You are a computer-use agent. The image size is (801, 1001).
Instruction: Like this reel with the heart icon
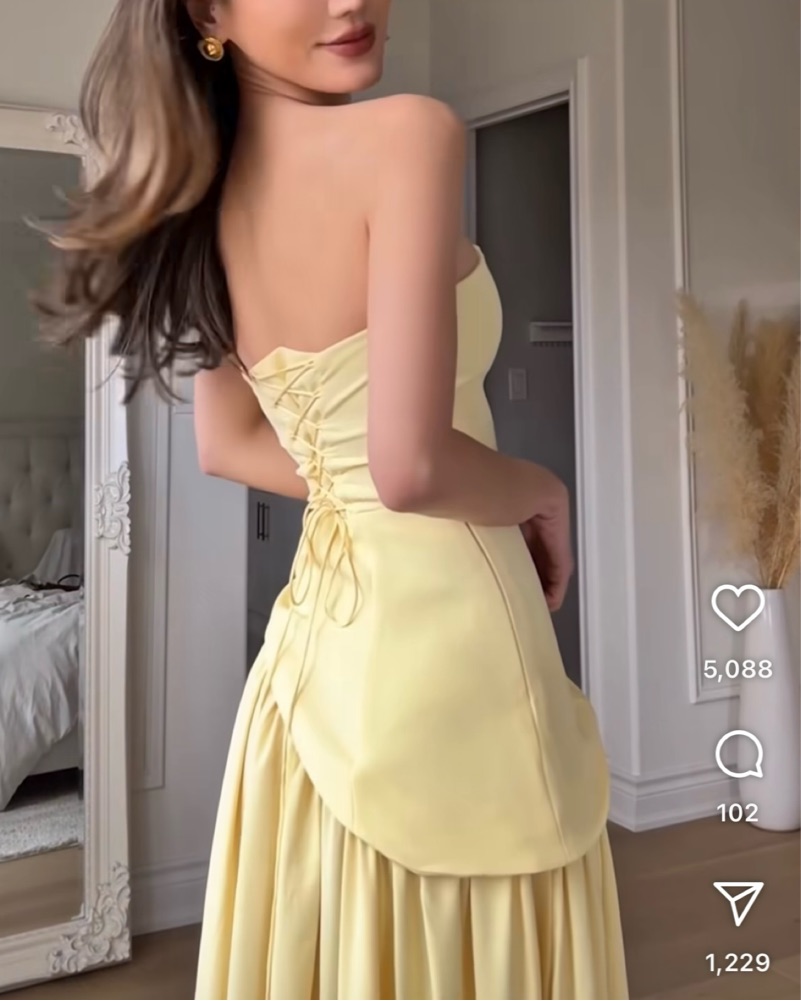[x=738, y=607]
